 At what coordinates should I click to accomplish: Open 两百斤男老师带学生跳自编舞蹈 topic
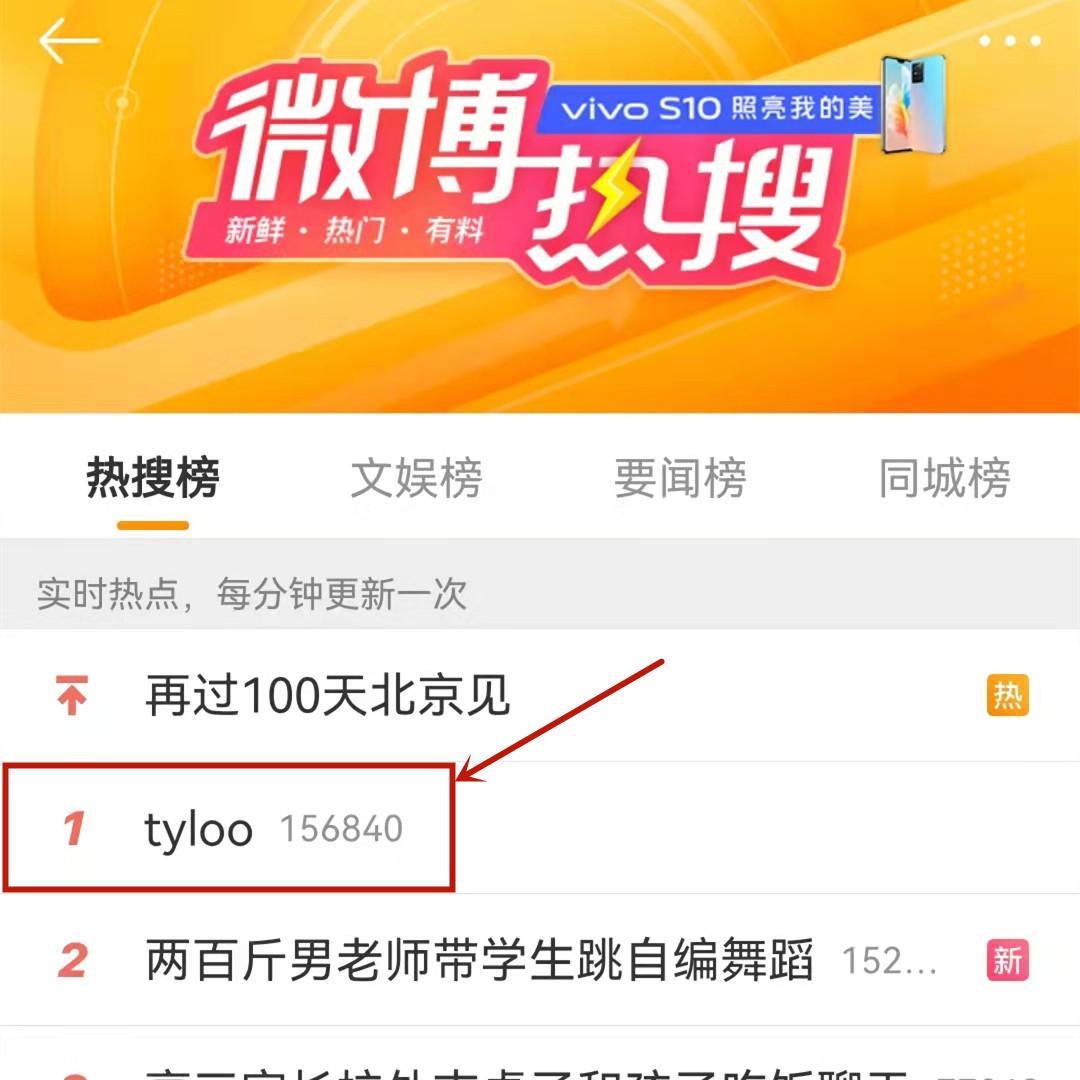(478, 961)
